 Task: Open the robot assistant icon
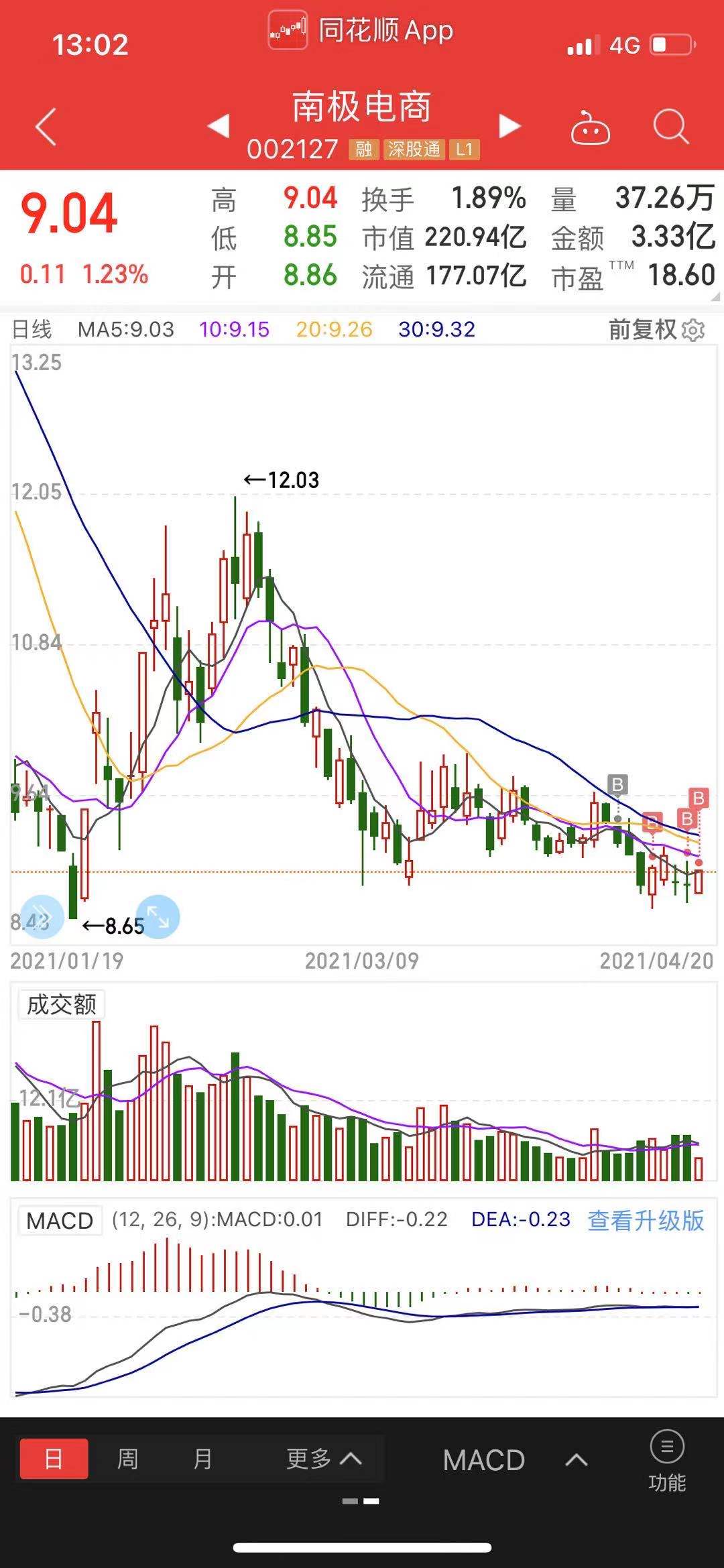(x=590, y=127)
